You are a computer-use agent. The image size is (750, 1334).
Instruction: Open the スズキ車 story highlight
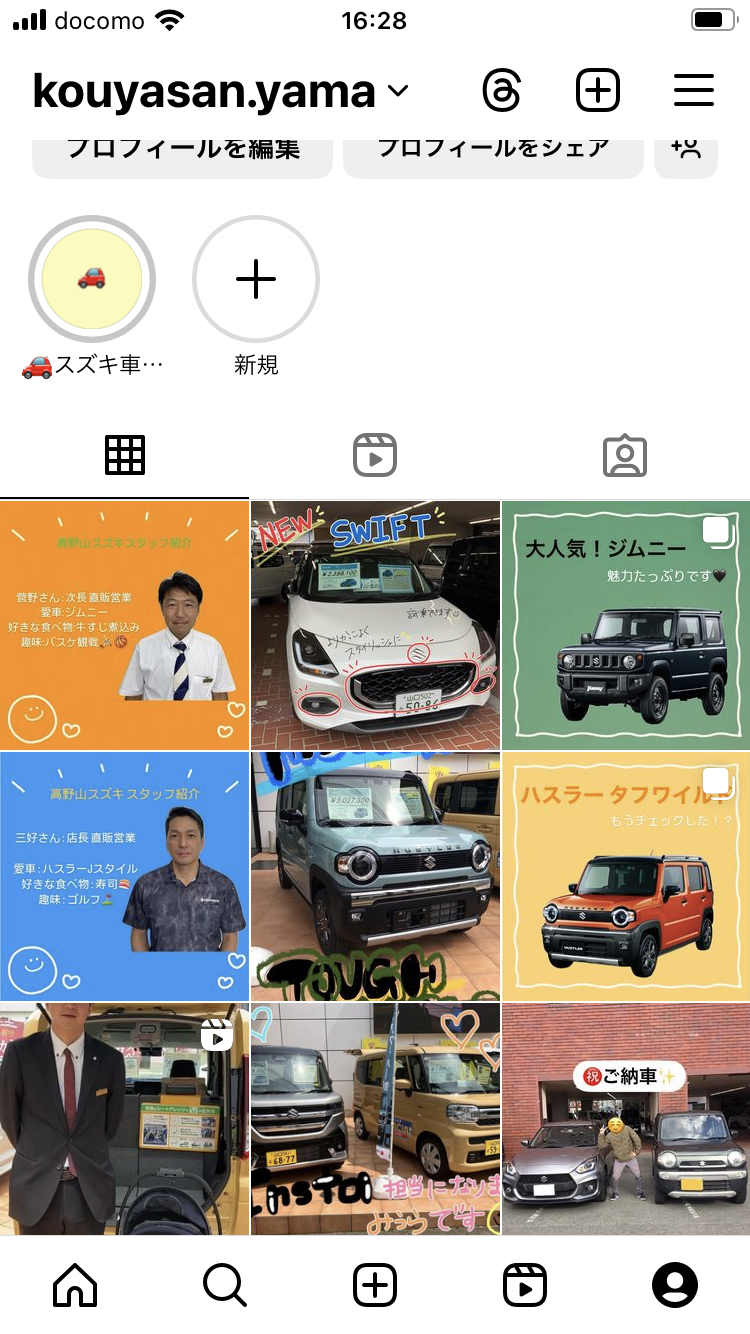(x=92, y=279)
